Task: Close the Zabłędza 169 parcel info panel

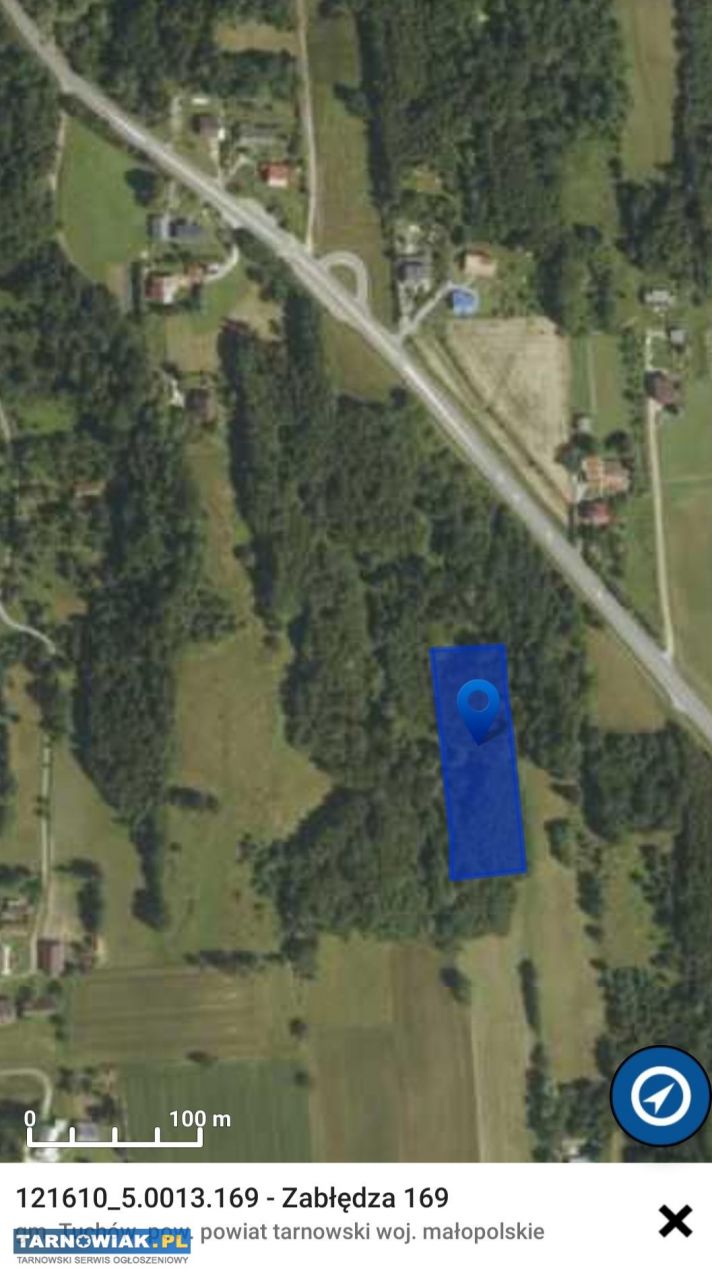Action: pyautogui.click(x=675, y=1221)
